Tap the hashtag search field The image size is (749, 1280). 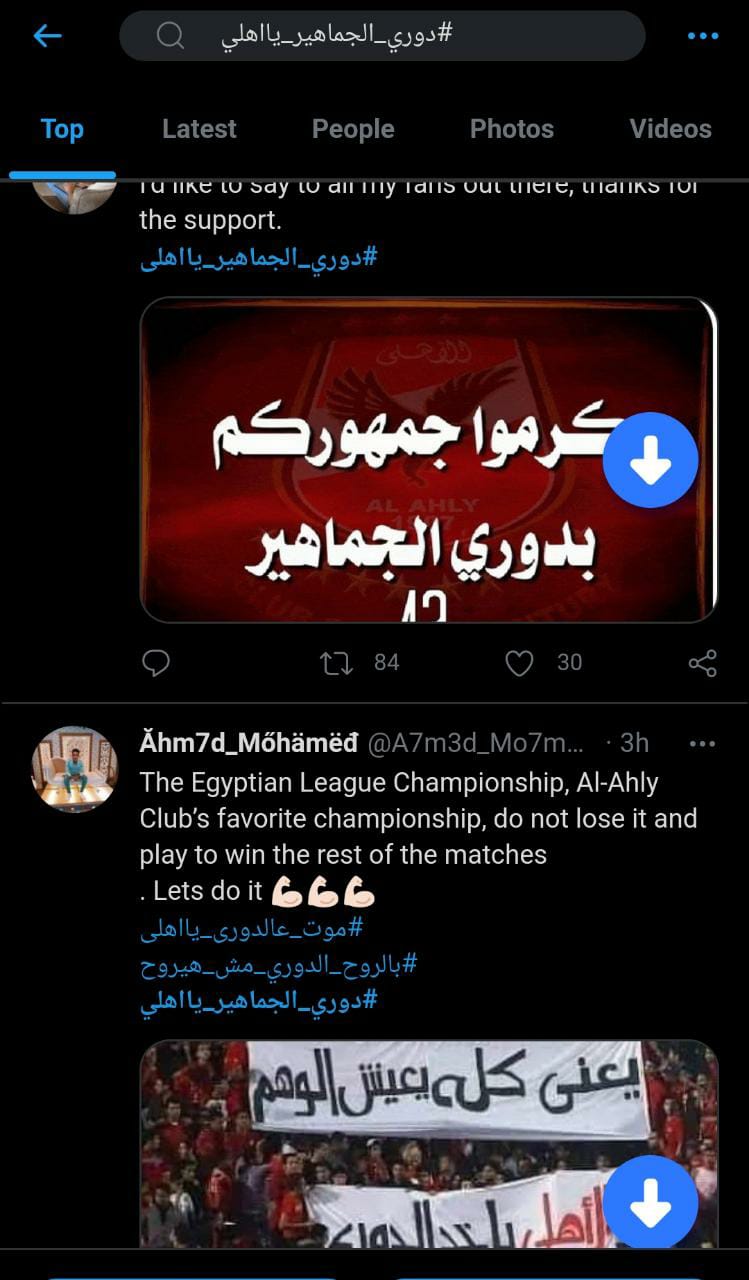point(382,36)
